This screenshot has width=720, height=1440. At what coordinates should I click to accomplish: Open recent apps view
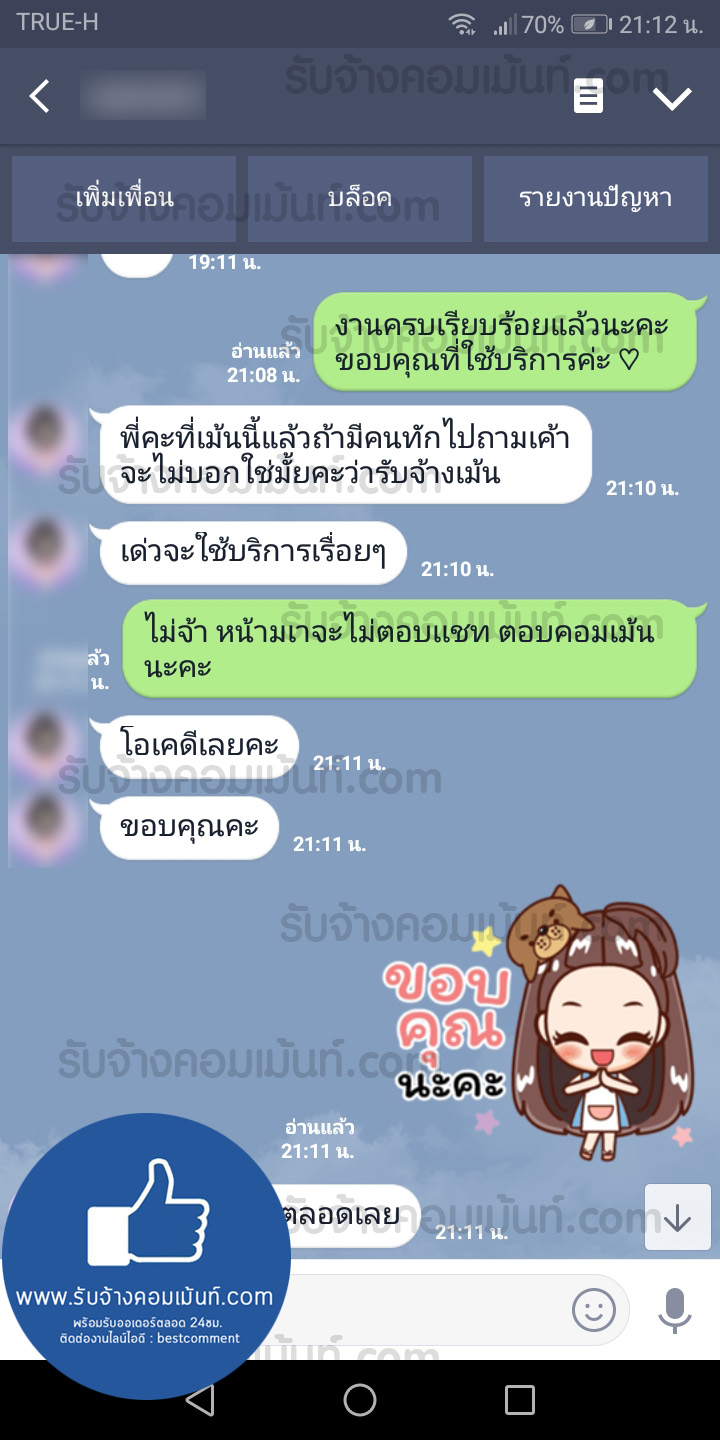pyautogui.click(x=520, y=1400)
